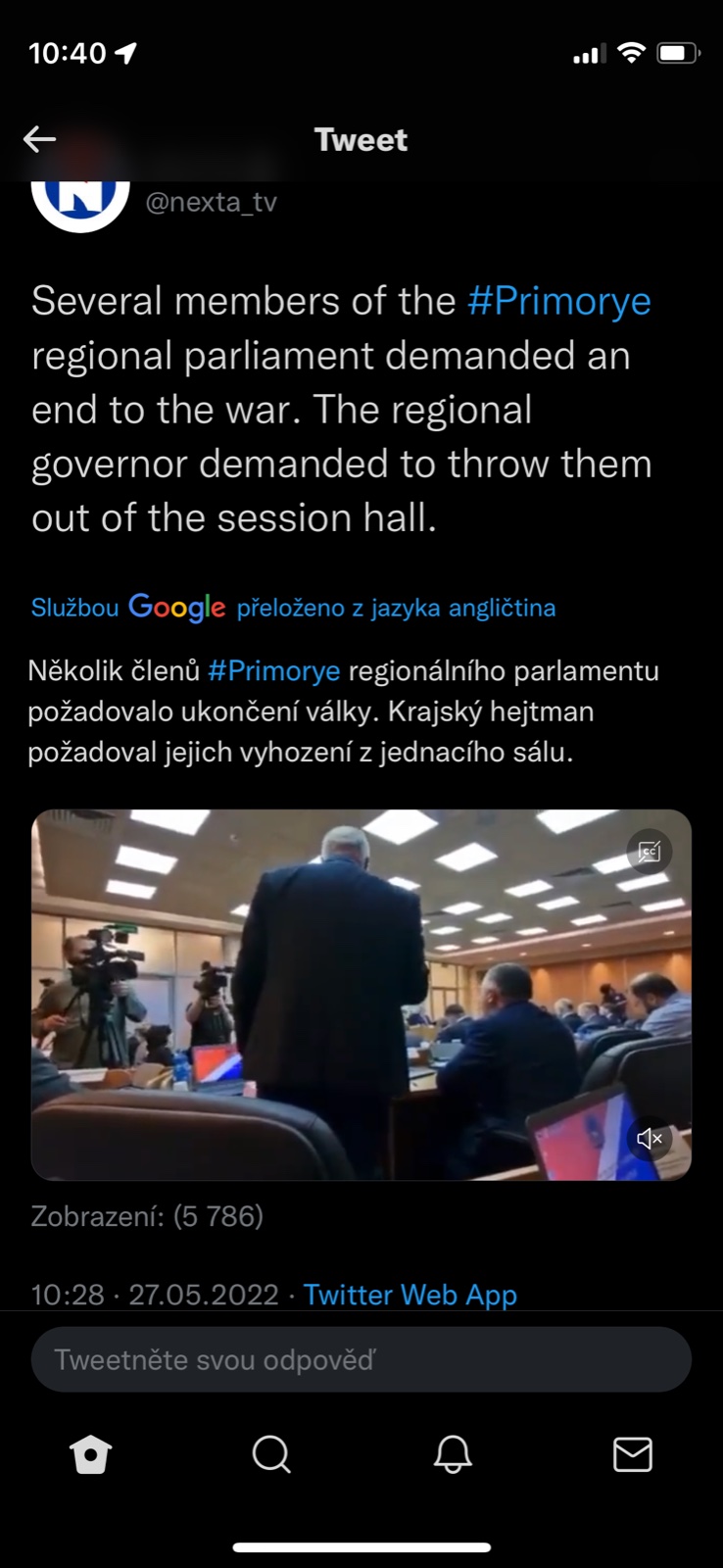This screenshot has height=1568, width=723.
Task: Switch to the Search tab
Action: (271, 1455)
